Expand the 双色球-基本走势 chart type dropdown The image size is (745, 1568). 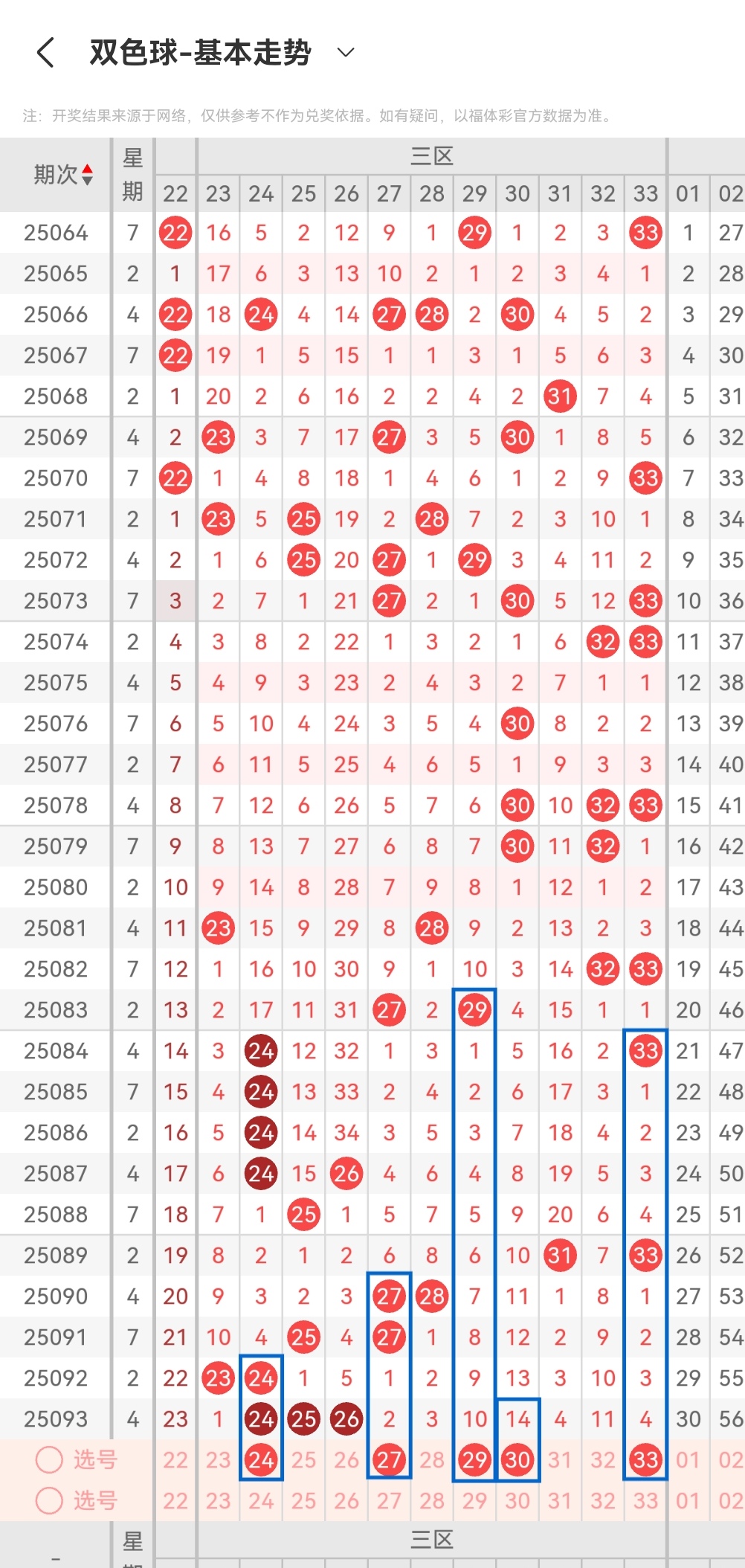(x=345, y=52)
